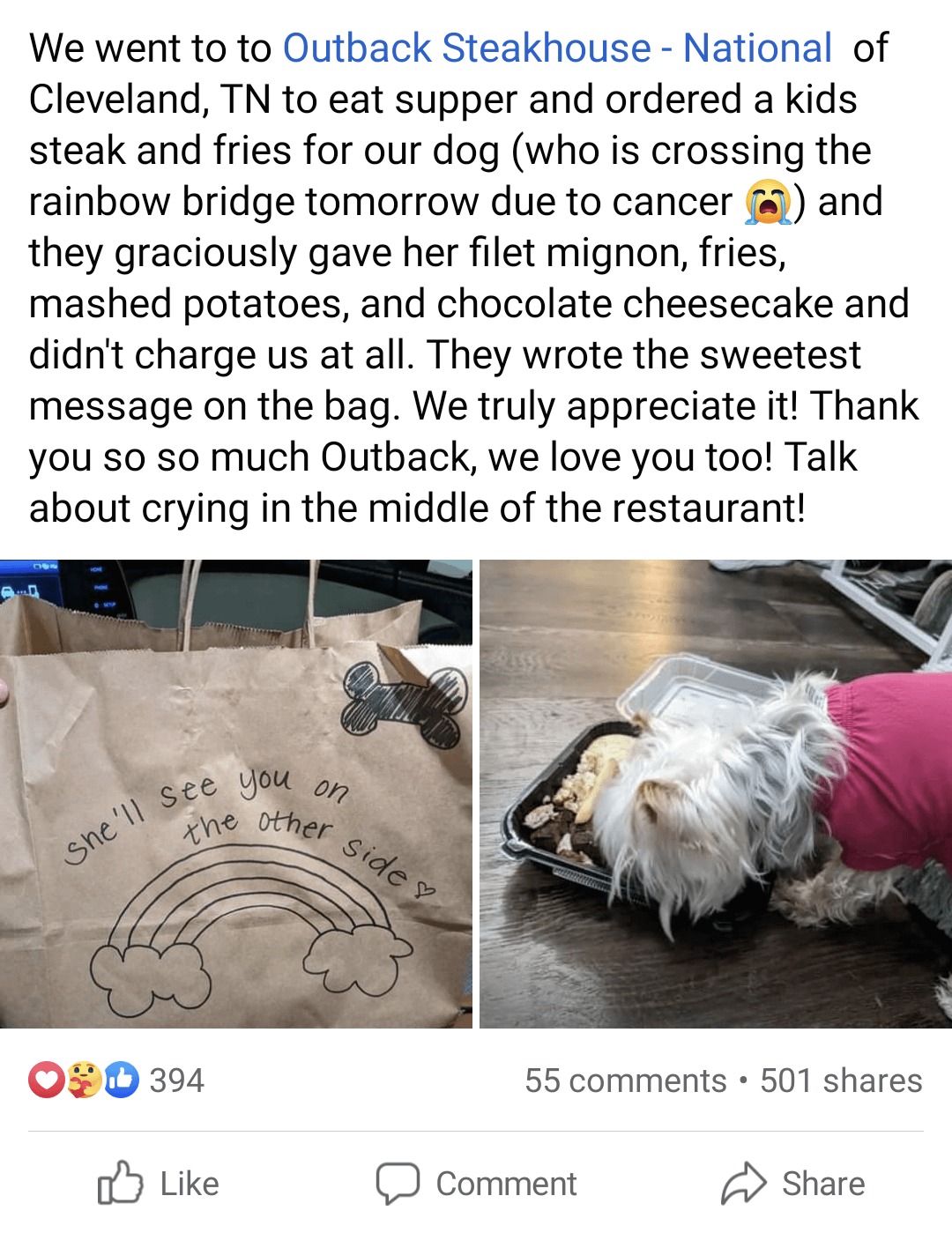Image resolution: width=952 pixels, height=1233 pixels.
Task: Comment on this post
Action: coord(476,1184)
